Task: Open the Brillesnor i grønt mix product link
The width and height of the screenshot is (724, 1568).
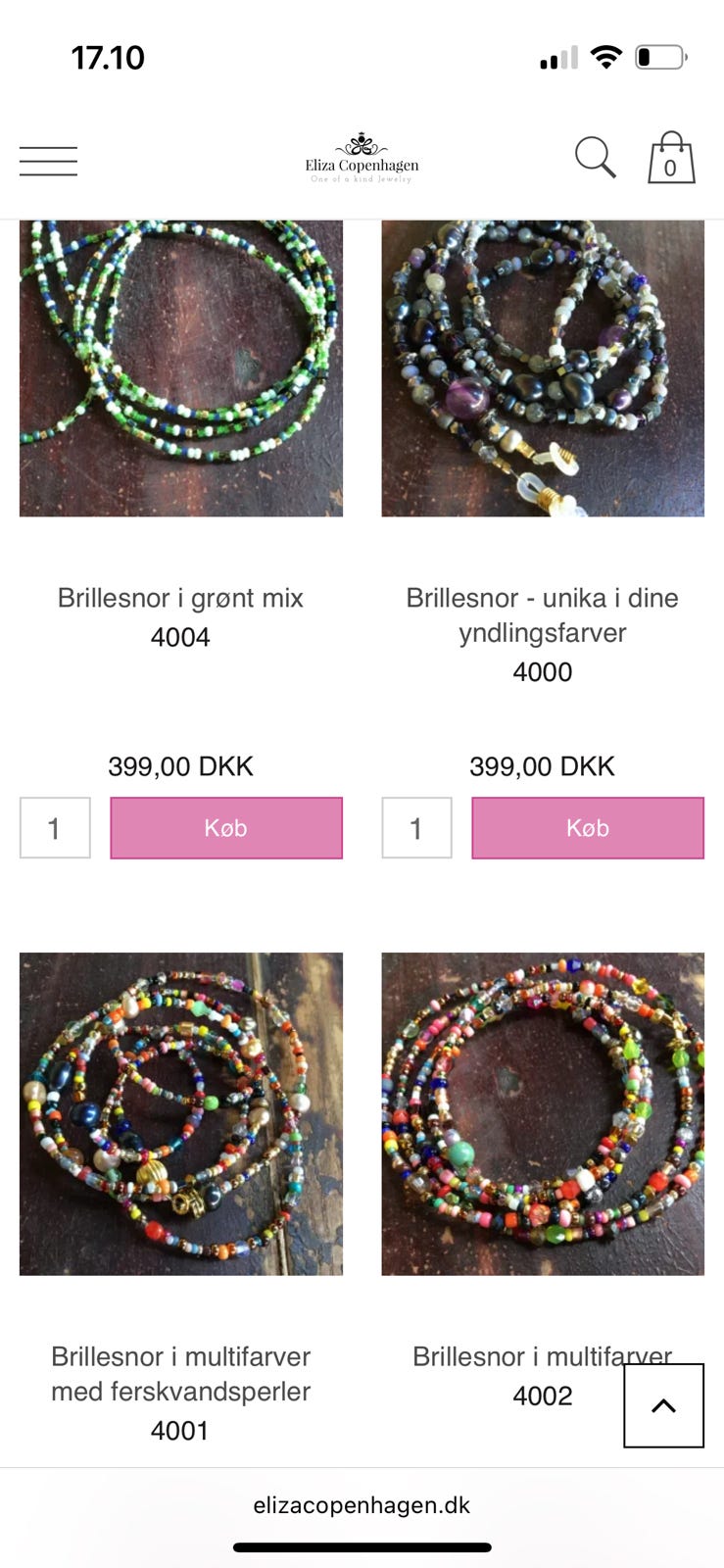Action: (180, 598)
